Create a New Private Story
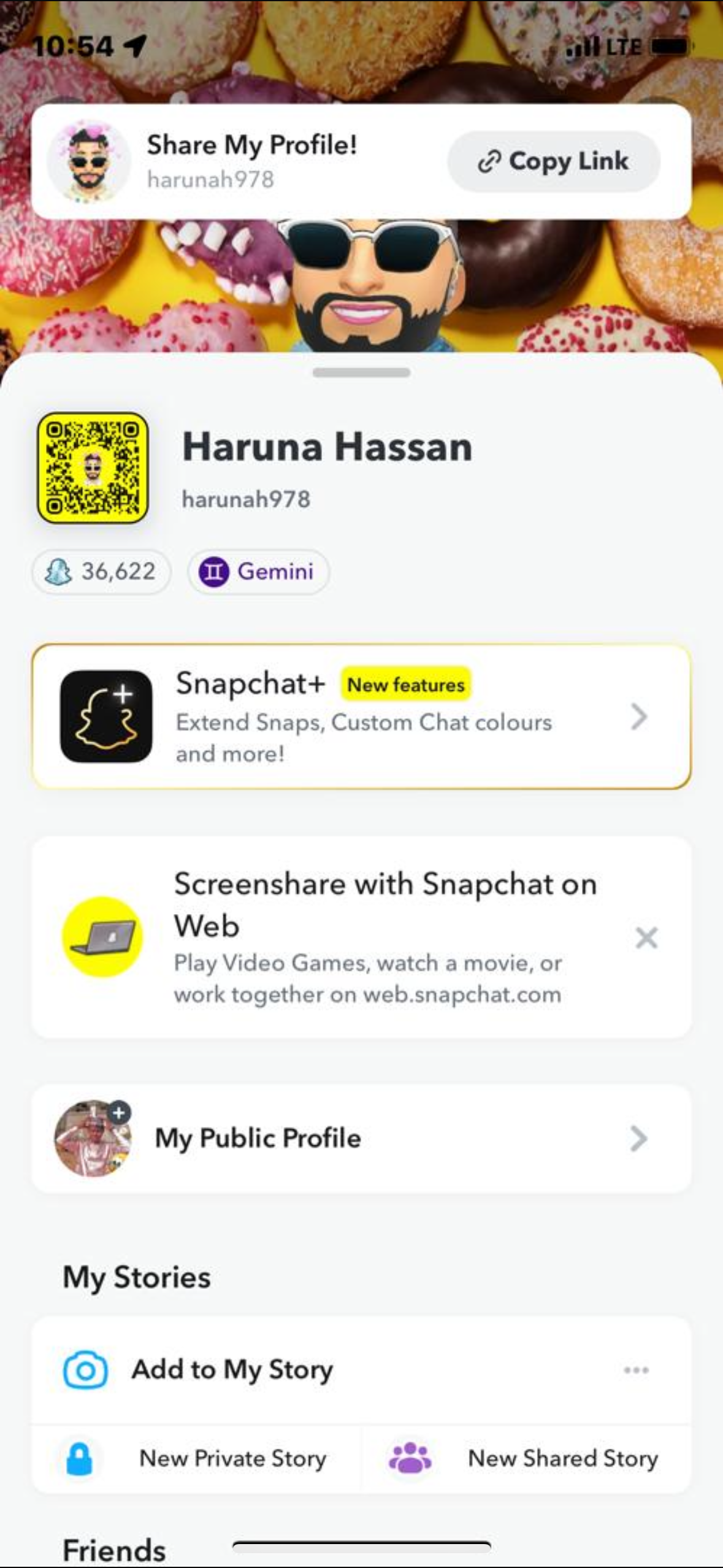723x1568 pixels. pos(196,1458)
